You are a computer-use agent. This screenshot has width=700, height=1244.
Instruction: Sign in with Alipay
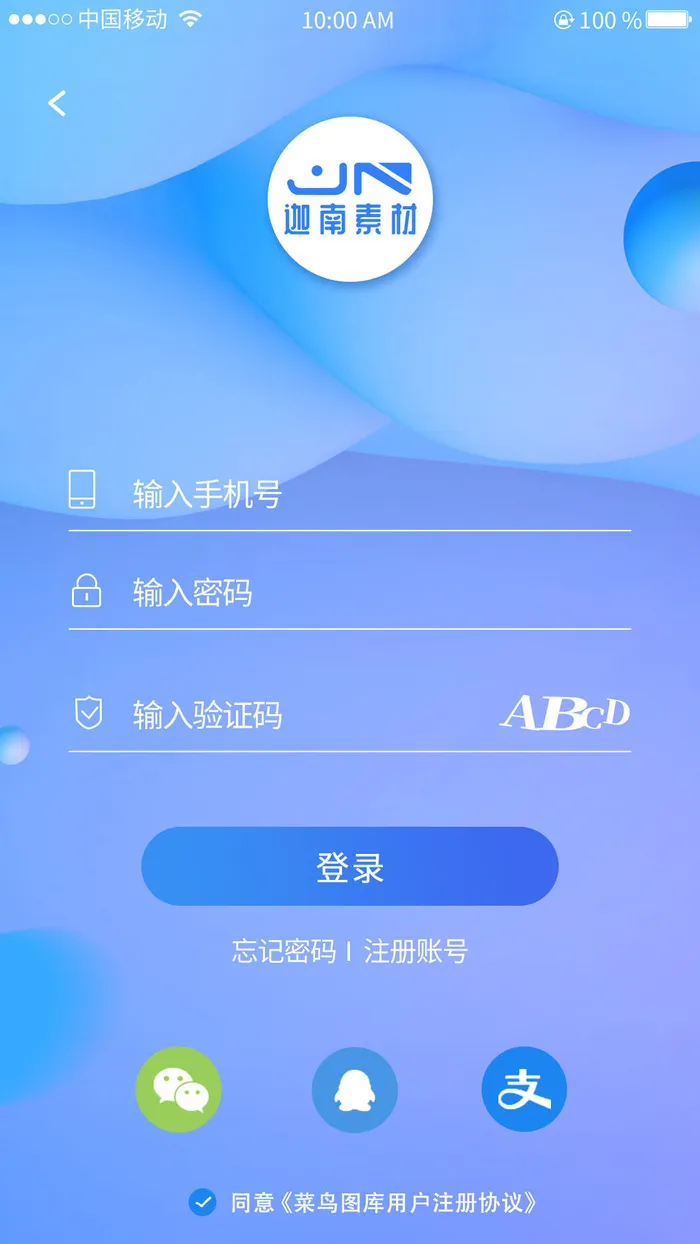click(x=524, y=1090)
